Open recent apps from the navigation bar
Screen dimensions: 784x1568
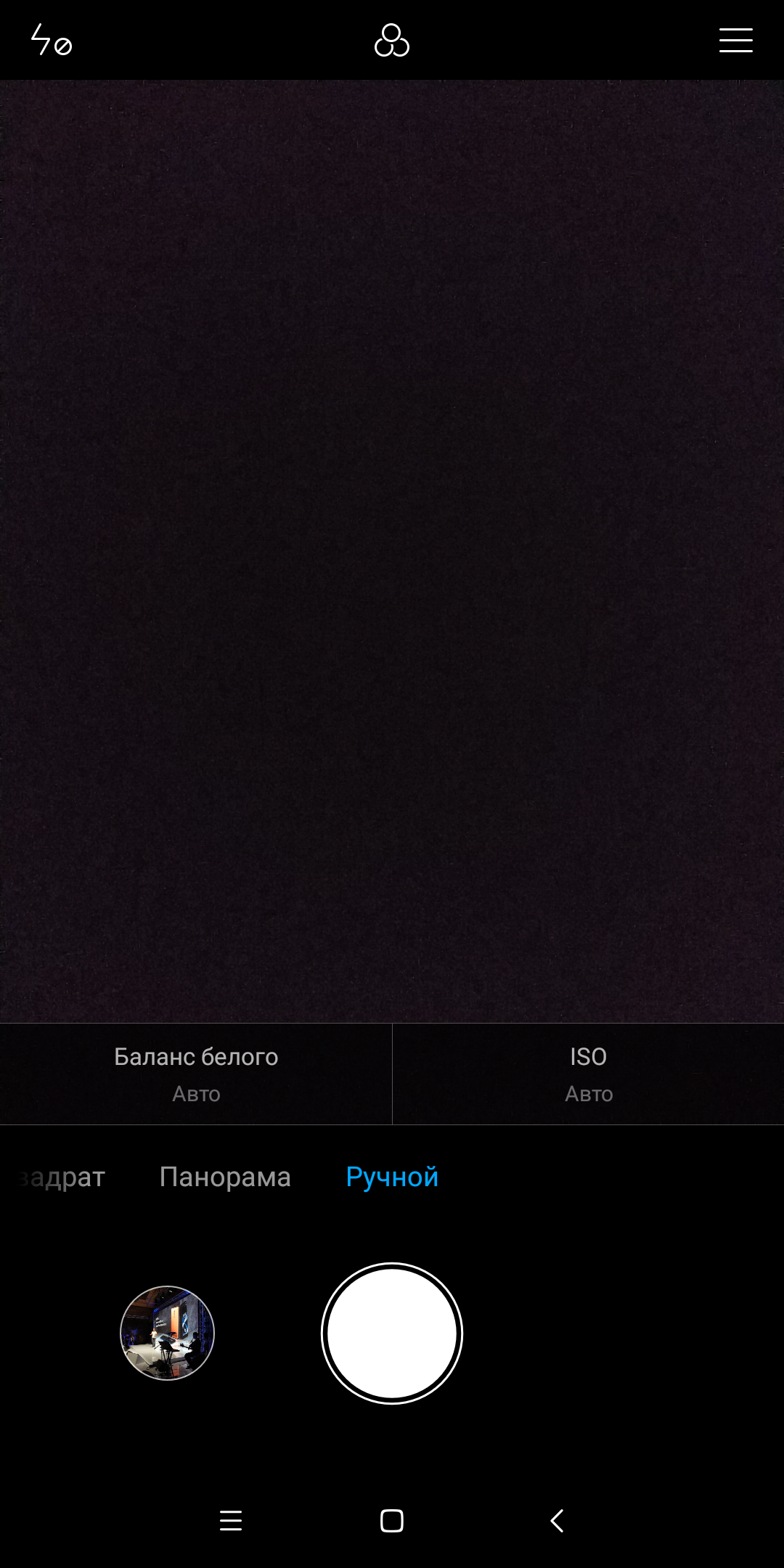coord(231,1520)
